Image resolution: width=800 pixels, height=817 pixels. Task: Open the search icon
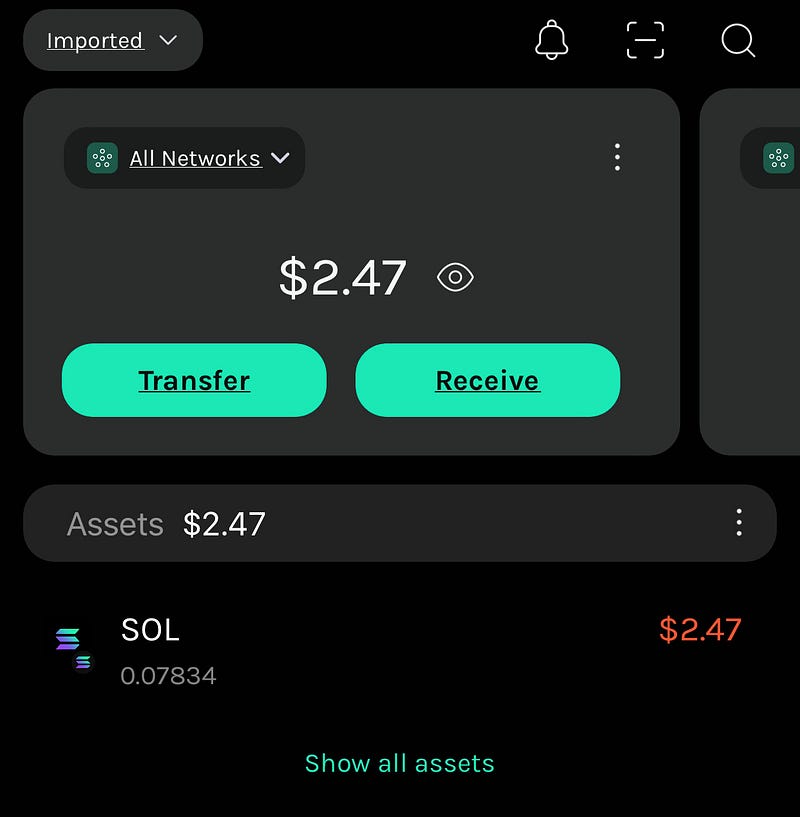tap(738, 40)
